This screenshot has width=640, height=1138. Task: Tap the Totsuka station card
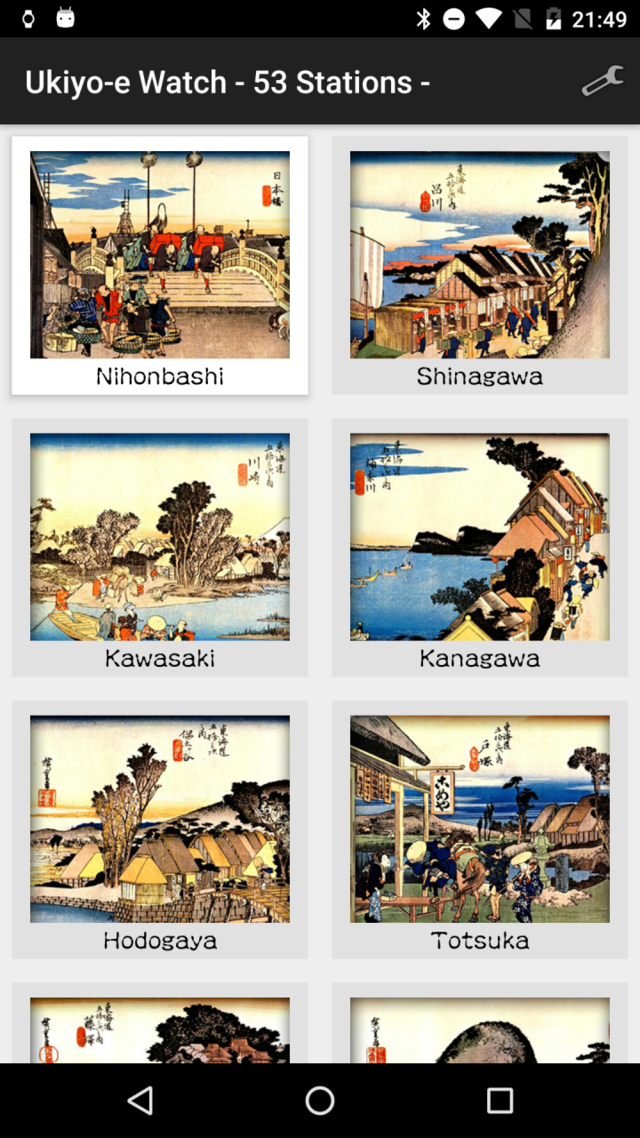click(480, 829)
